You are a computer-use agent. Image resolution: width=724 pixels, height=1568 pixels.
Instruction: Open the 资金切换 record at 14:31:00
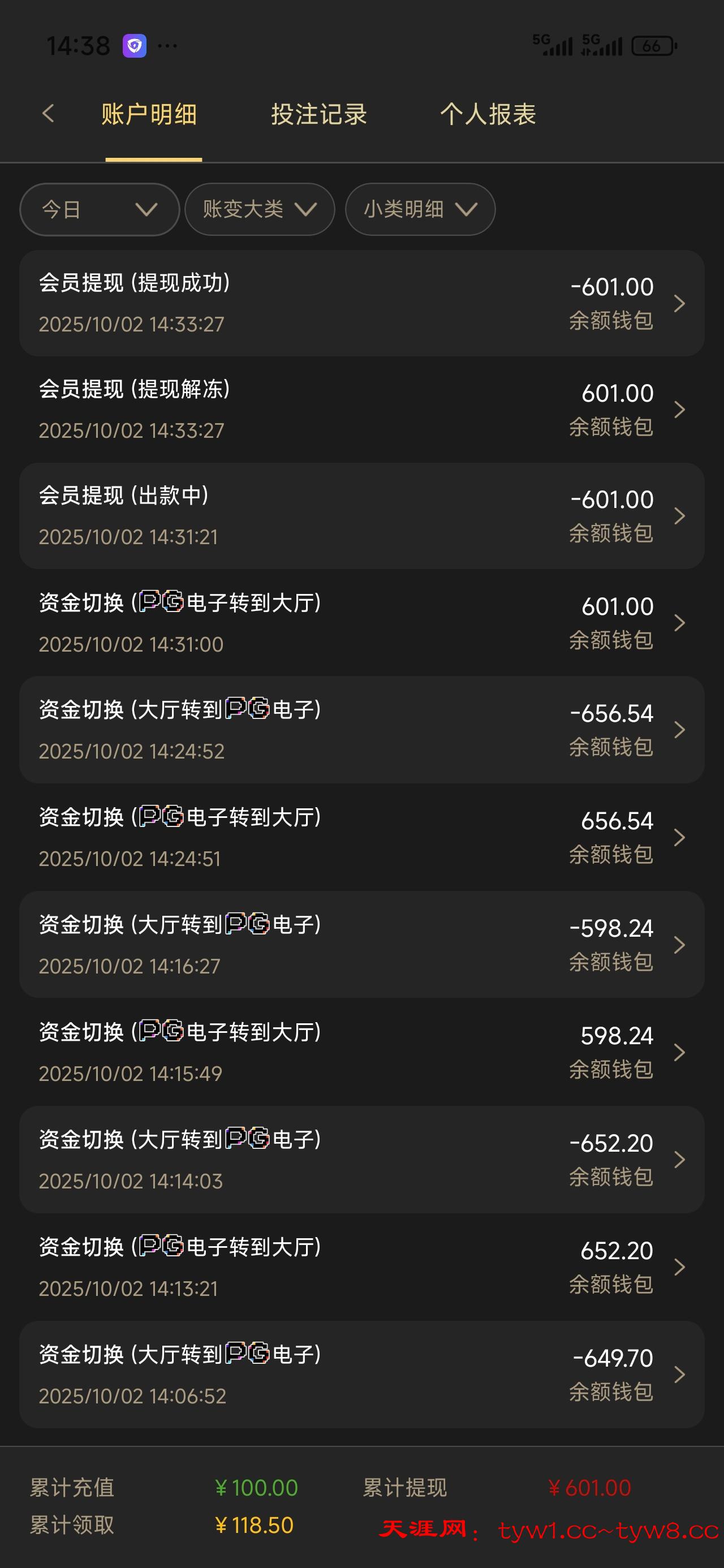pyautogui.click(x=361, y=623)
